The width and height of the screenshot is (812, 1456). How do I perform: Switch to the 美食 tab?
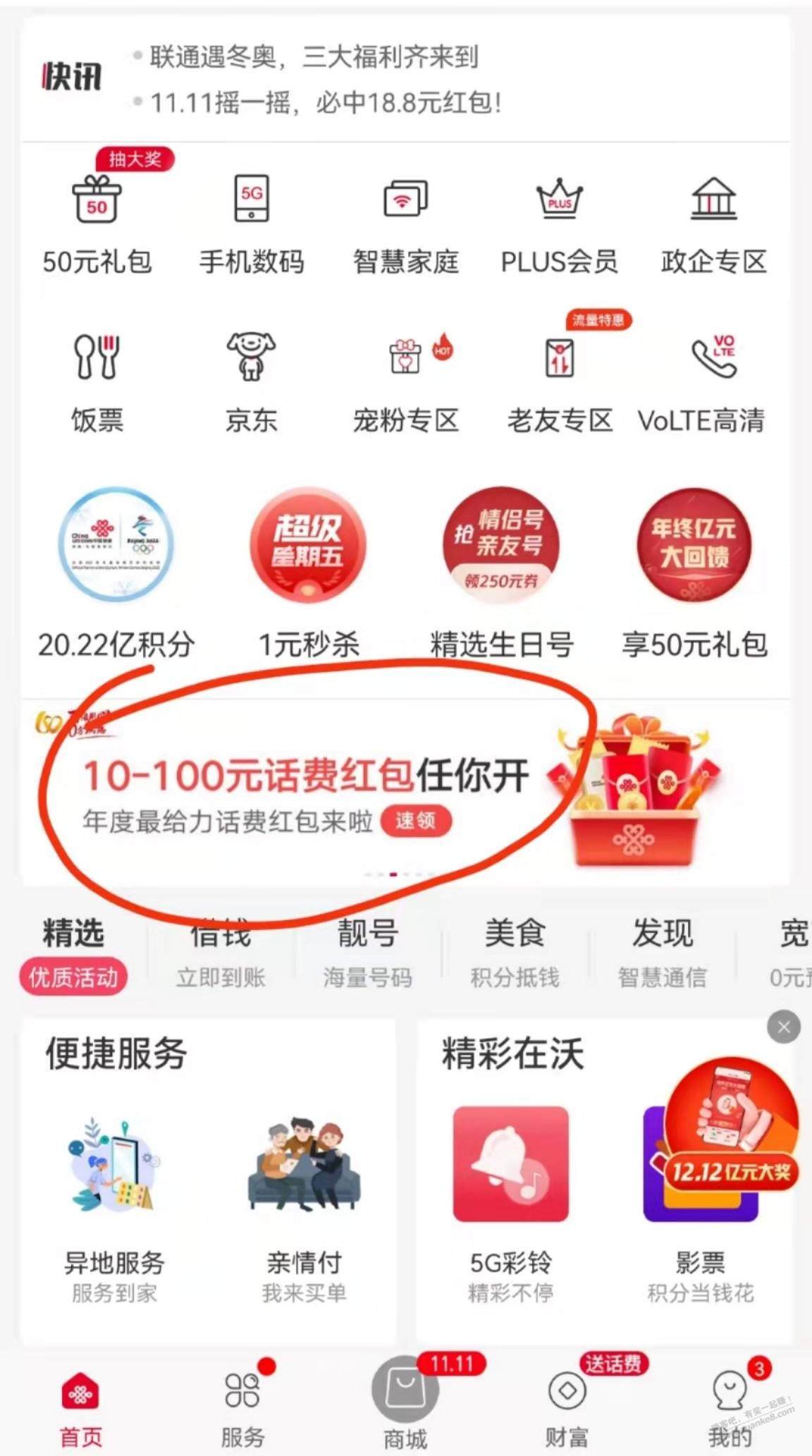[x=515, y=950]
